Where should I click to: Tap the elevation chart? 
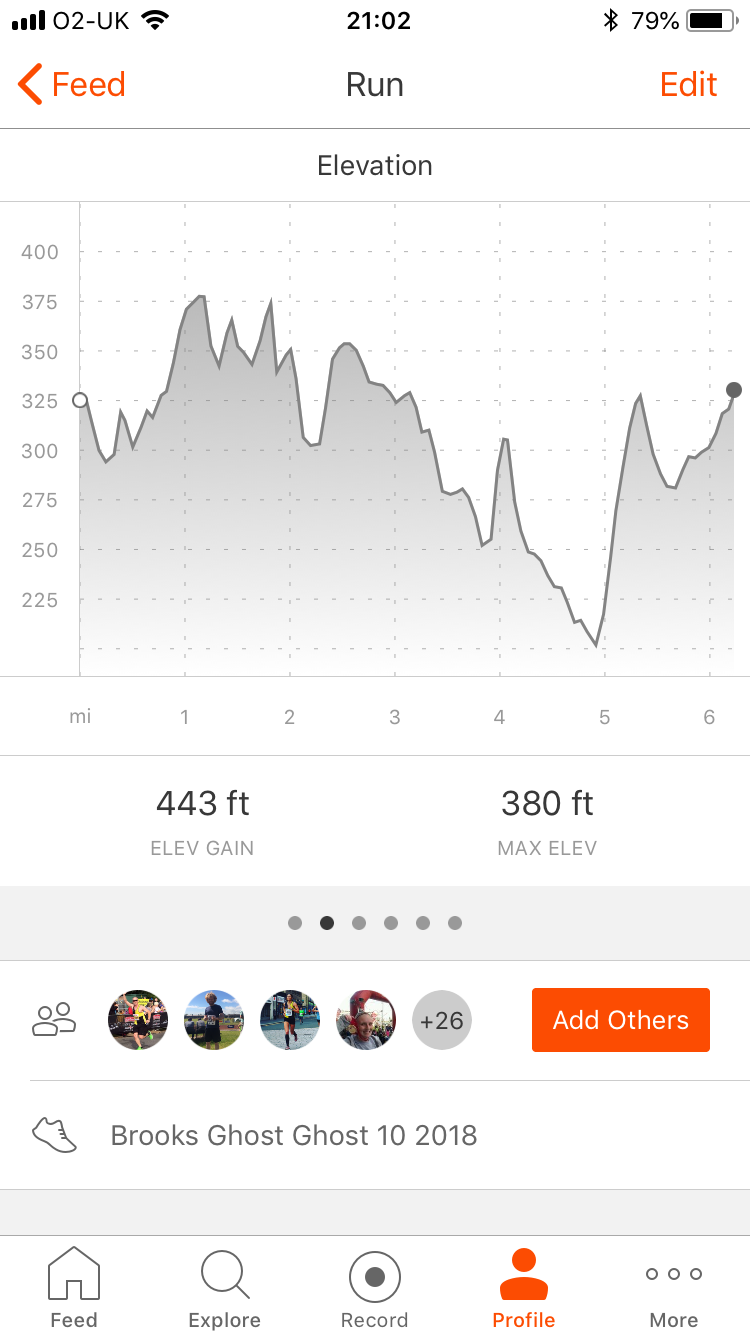[400, 450]
